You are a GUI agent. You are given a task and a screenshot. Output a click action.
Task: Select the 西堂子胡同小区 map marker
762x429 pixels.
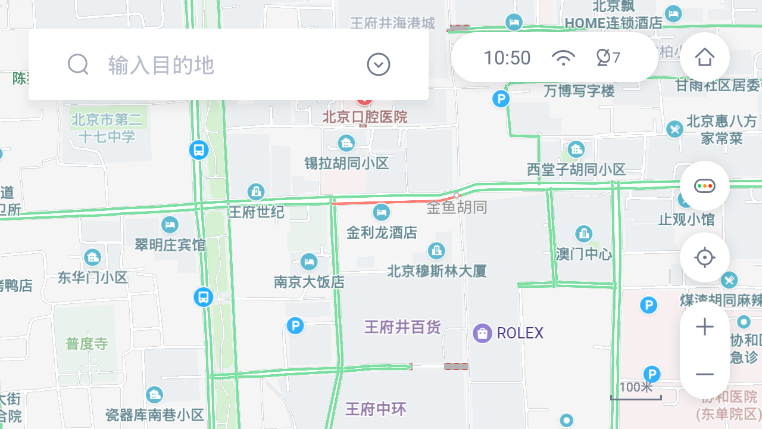pyautogui.click(x=576, y=149)
